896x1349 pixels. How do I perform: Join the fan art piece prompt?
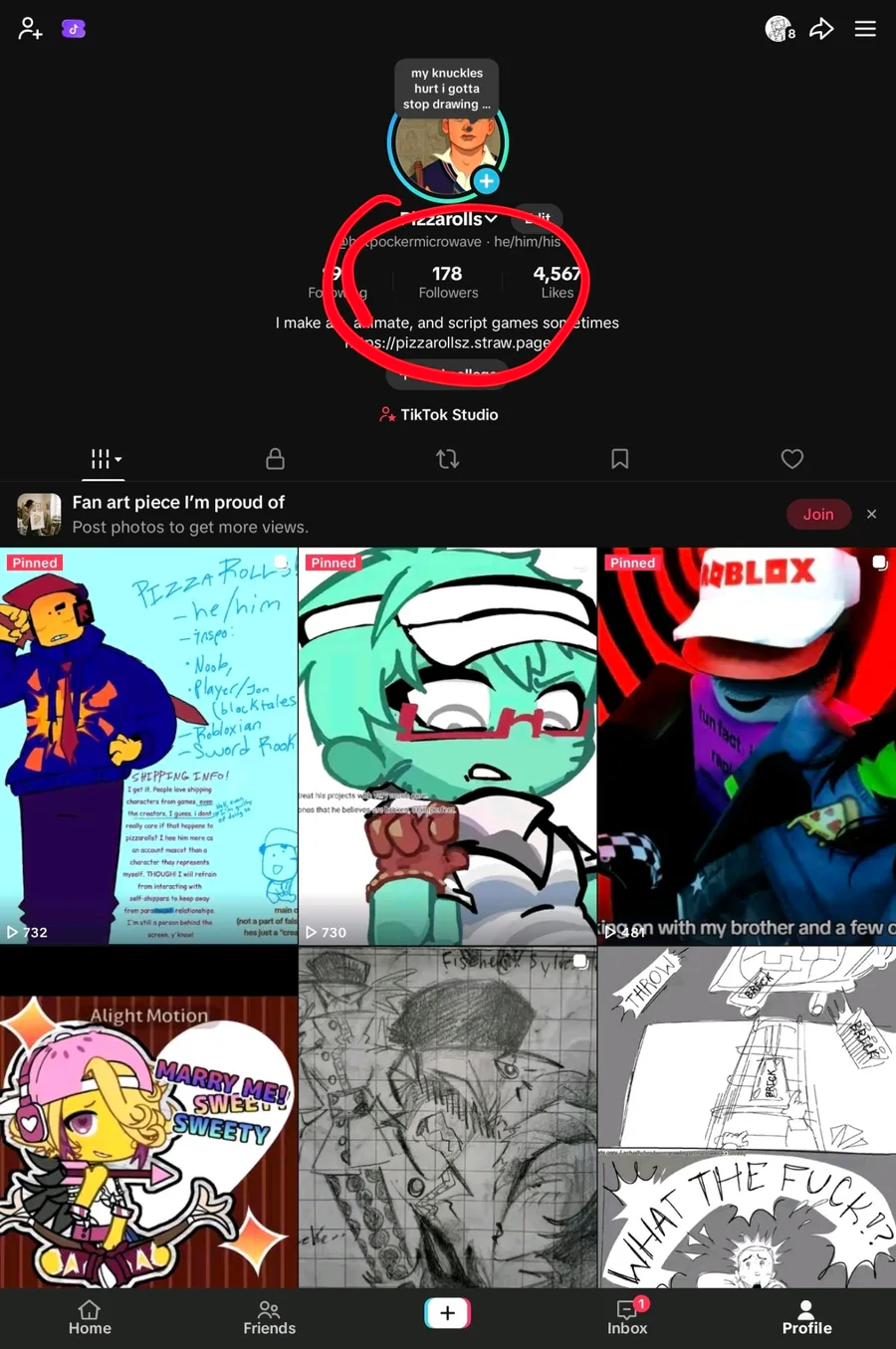pyautogui.click(x=818, y=514)
